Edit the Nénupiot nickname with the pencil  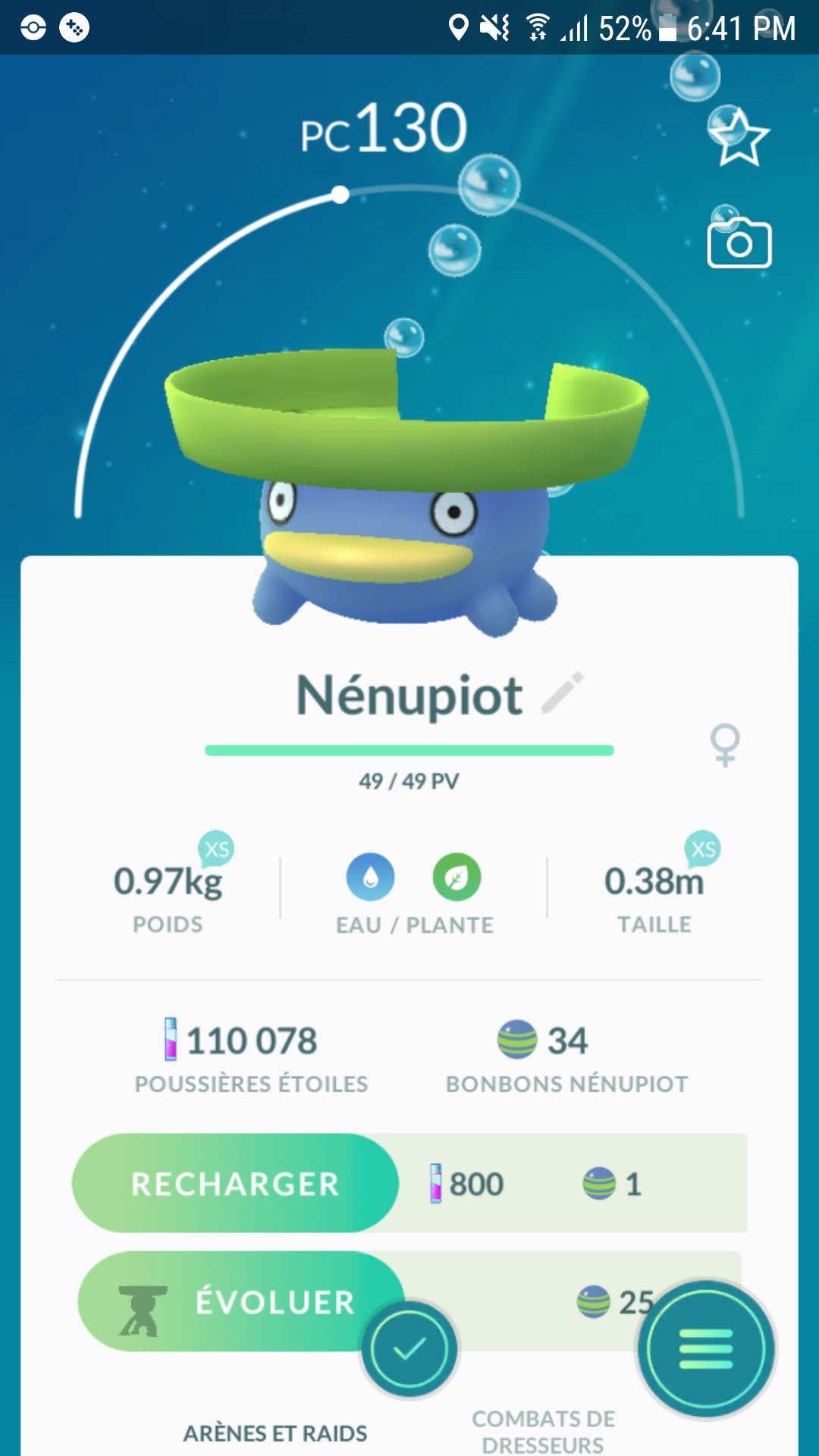563,693
